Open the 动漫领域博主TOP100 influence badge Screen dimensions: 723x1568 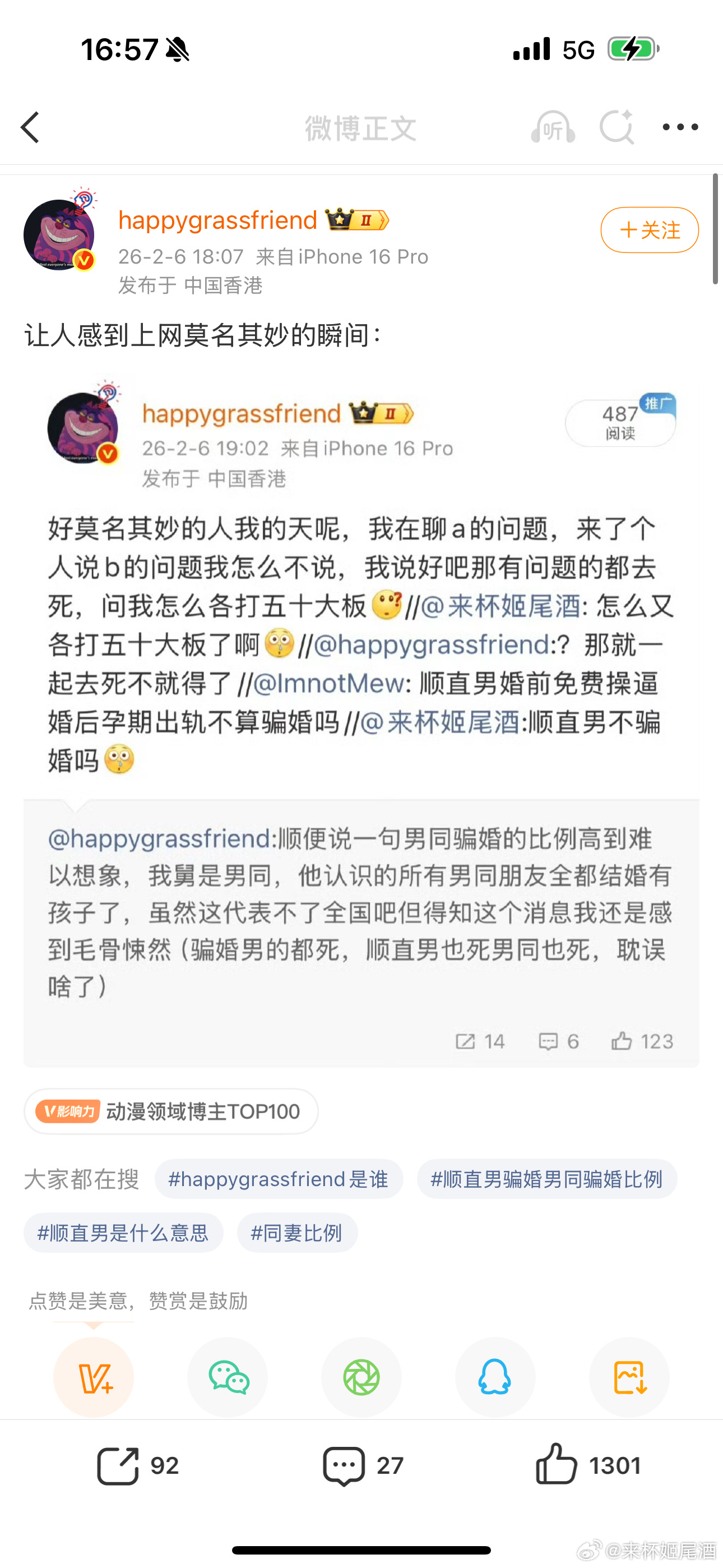[x=171, y=1112]
